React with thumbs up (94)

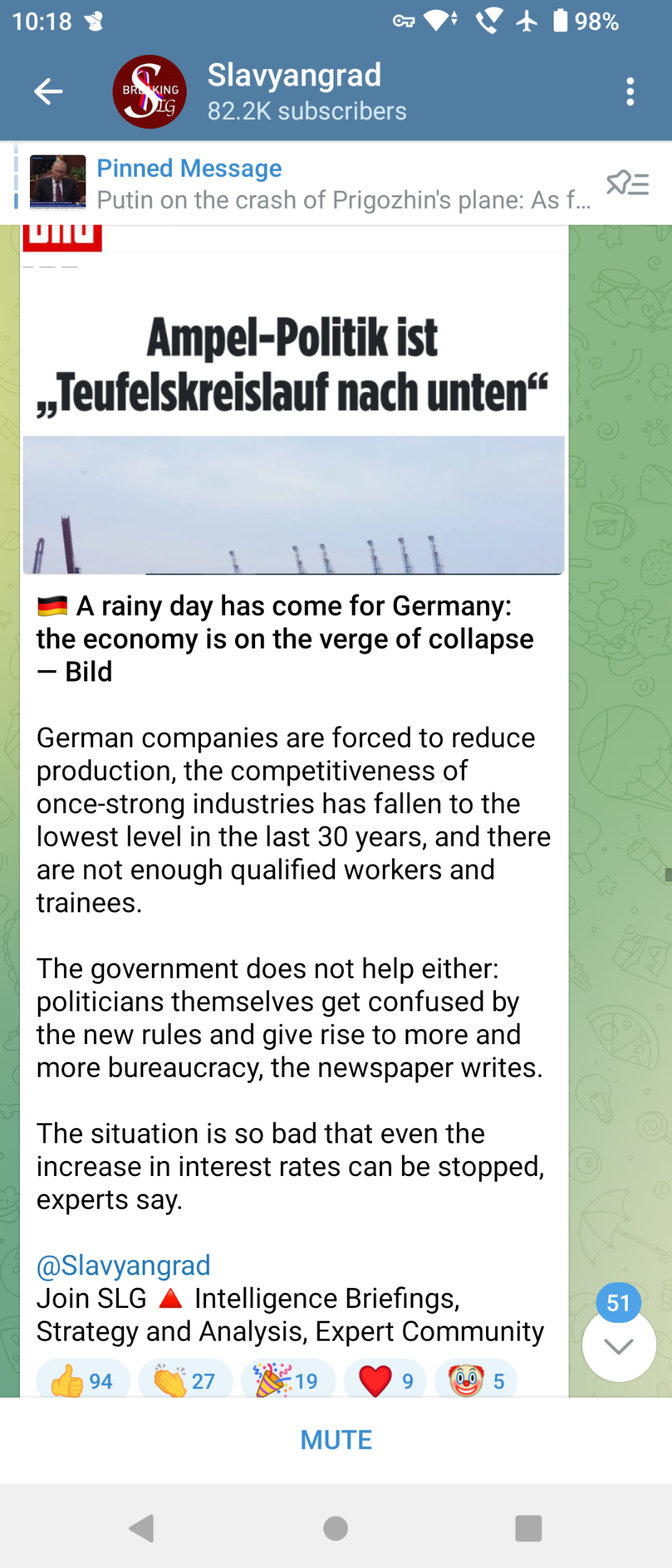click(x=82, y=1381)
